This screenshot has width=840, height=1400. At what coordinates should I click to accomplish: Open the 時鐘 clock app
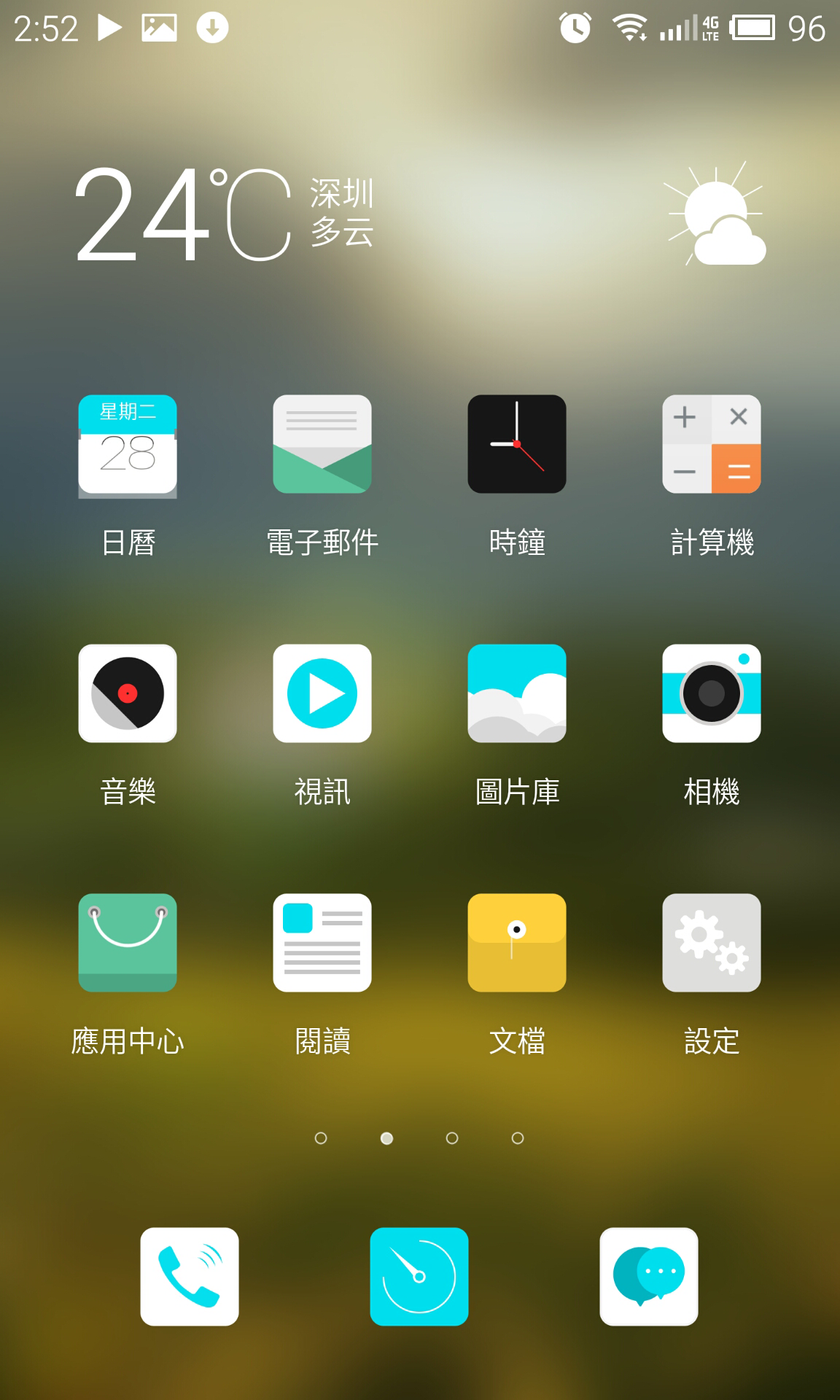click(x=517, y=445)
